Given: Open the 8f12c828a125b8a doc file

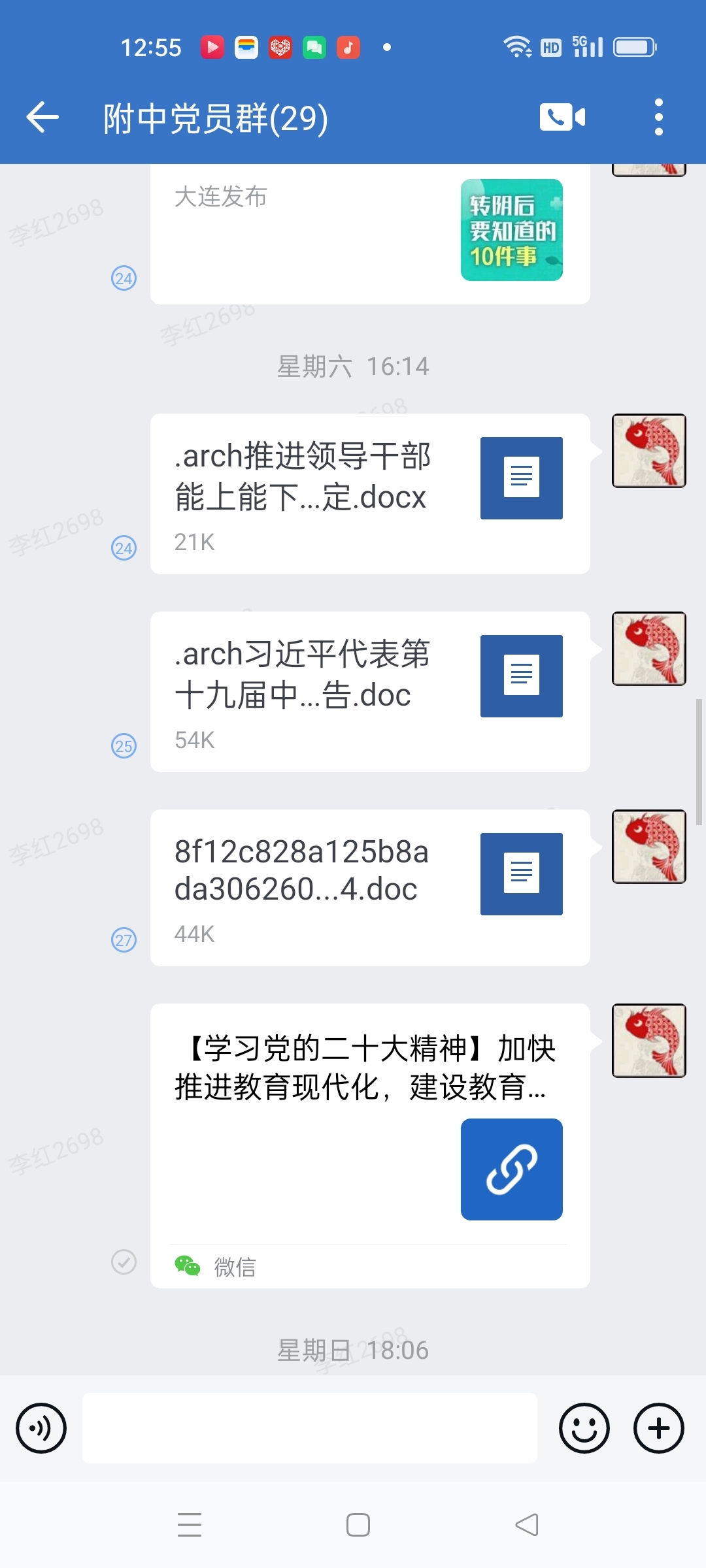Looking at the screenshot, I should 369,887.
